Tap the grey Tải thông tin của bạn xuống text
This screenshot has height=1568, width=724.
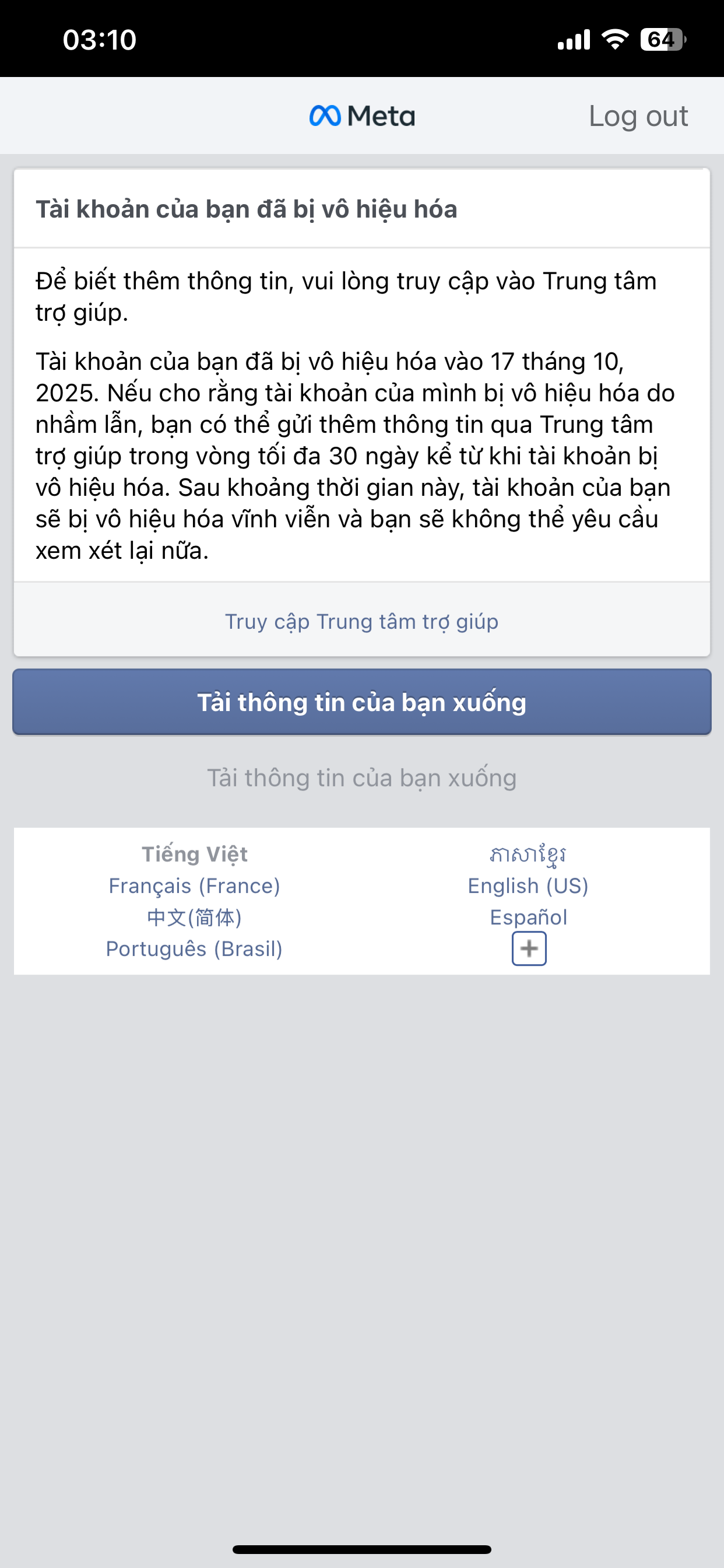(x=361, y=778)
